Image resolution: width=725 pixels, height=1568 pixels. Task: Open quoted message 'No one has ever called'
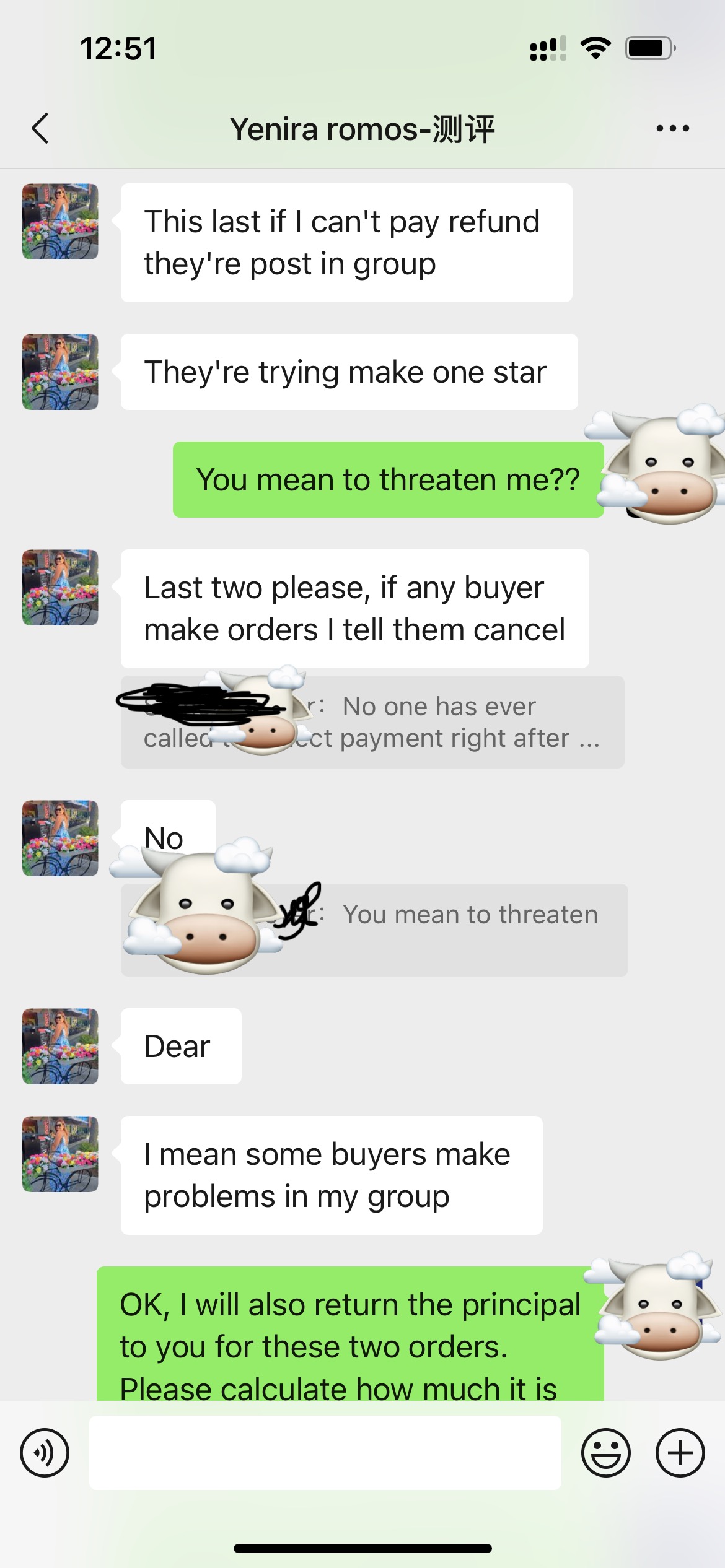(434, 722)
